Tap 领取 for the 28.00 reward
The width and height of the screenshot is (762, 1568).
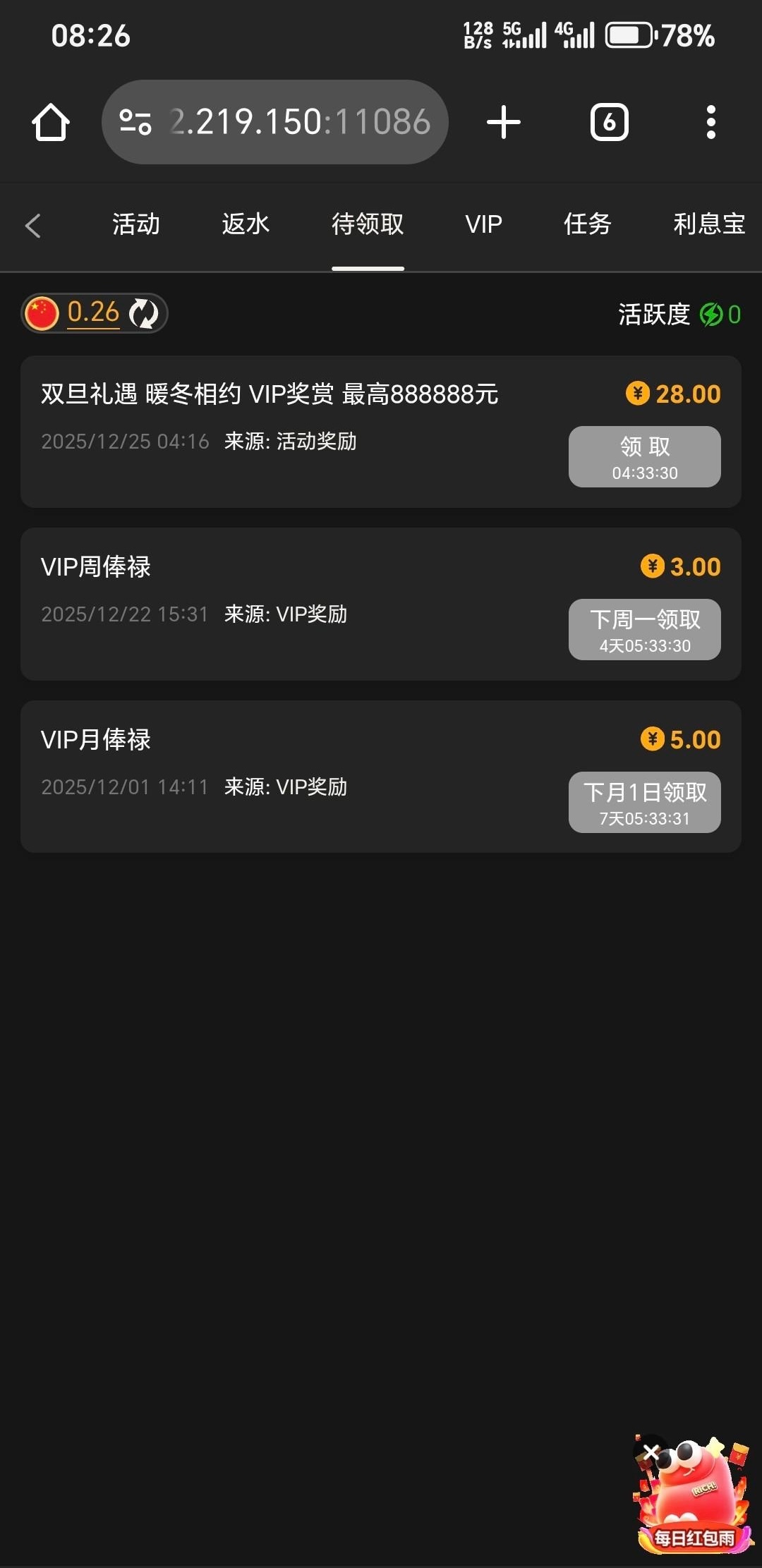click(644, 456)
